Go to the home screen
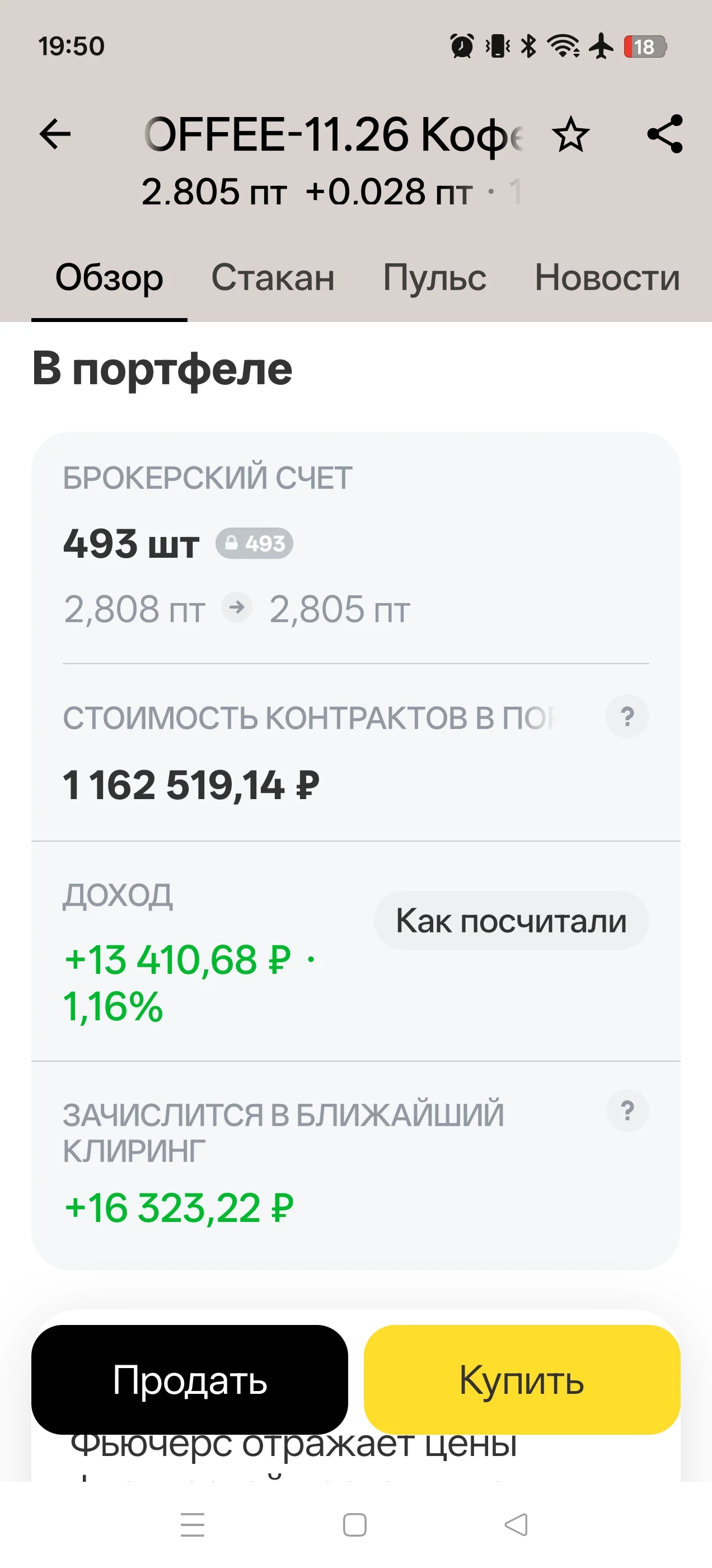 (x=355, y=1524)
